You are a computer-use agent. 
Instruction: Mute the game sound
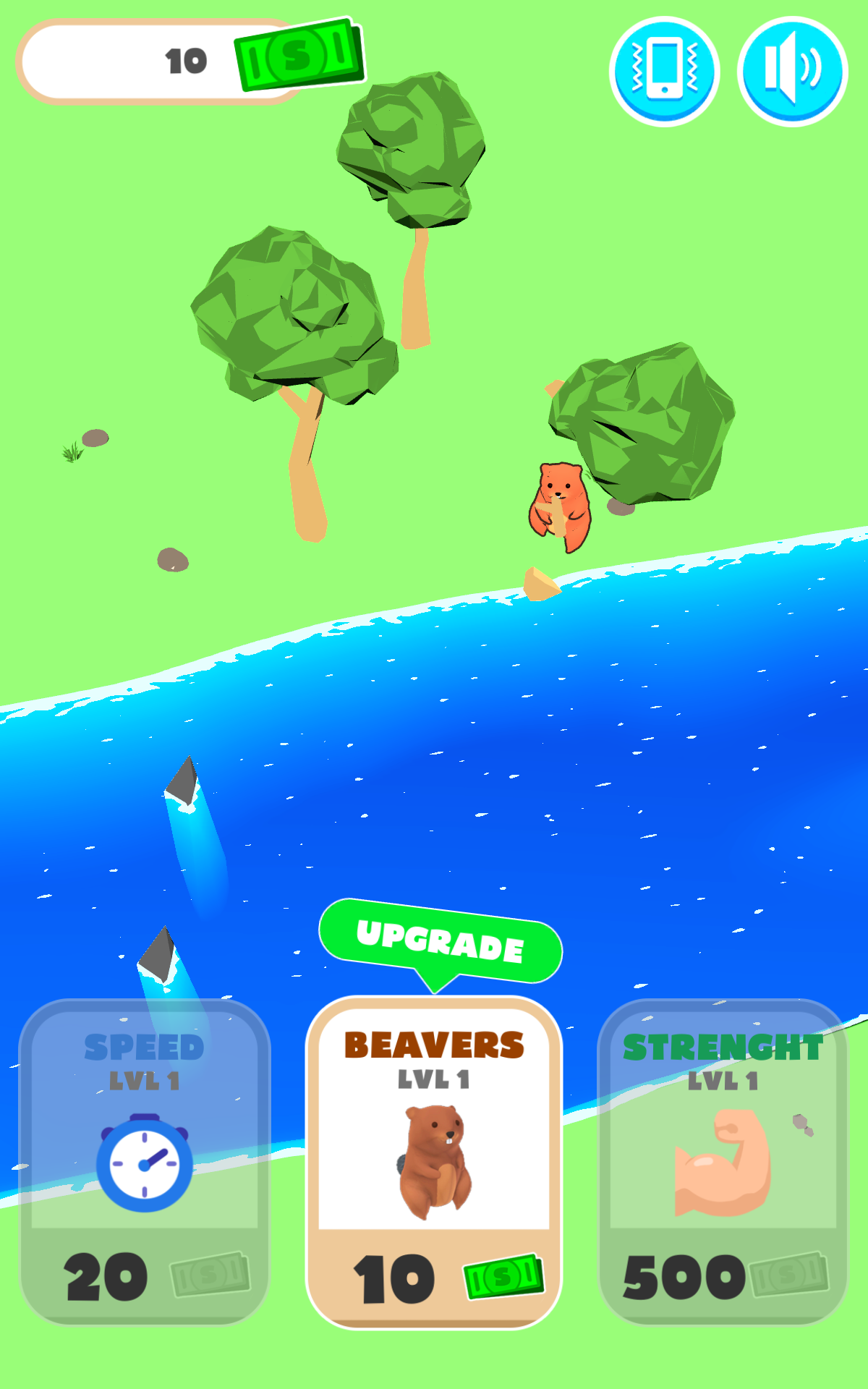(x=792, y=72)
